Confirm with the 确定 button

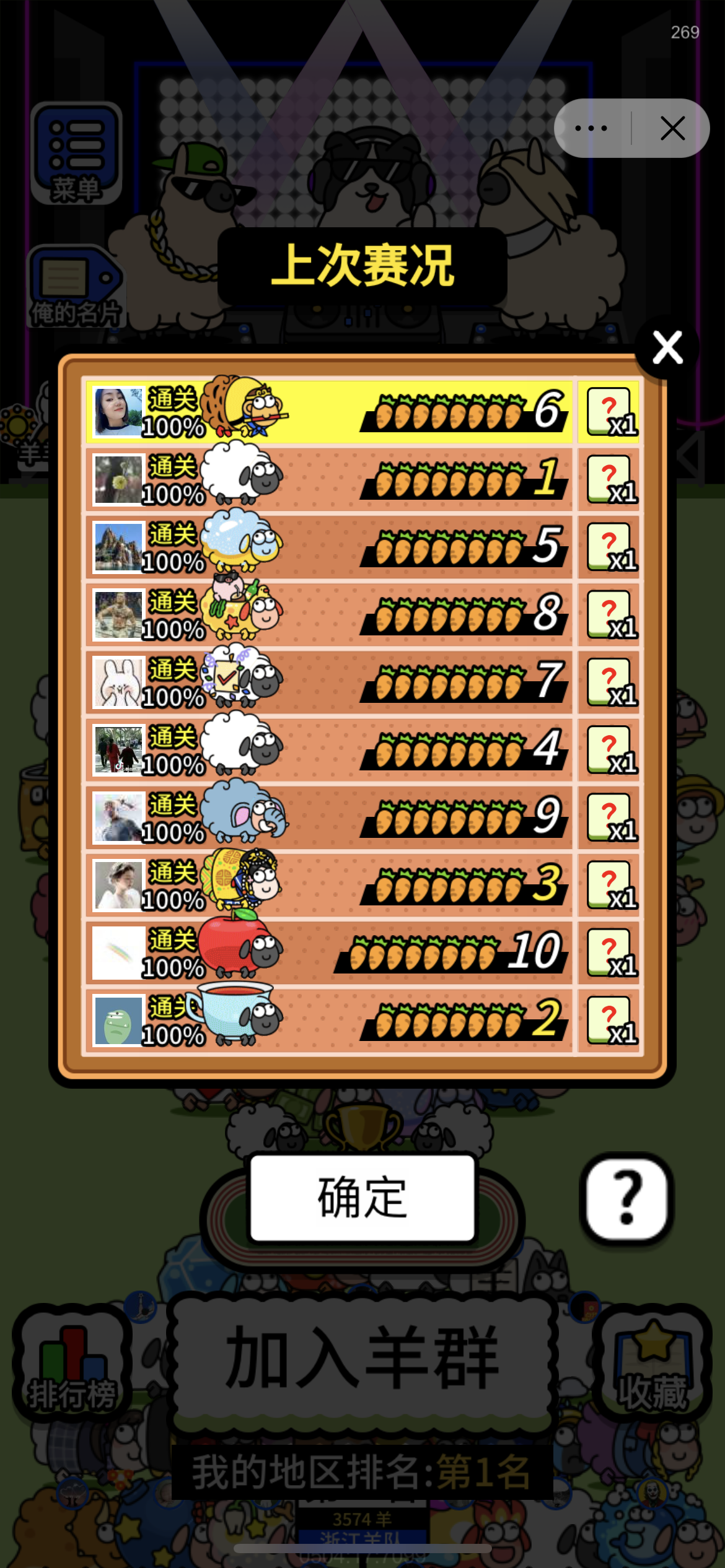point(362,1198)
